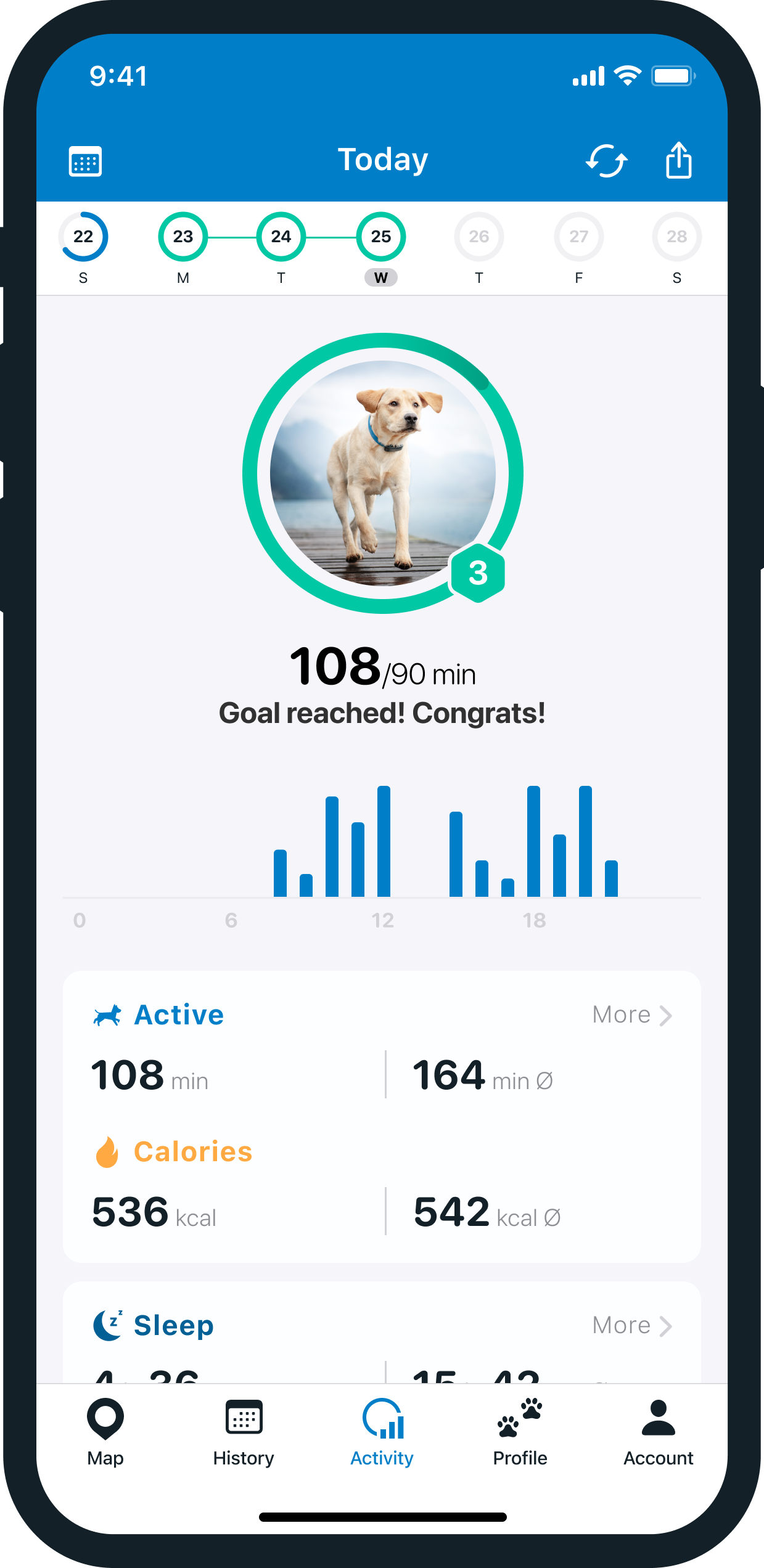
Task: Open the calendar icon in the header
Action: 85,161
